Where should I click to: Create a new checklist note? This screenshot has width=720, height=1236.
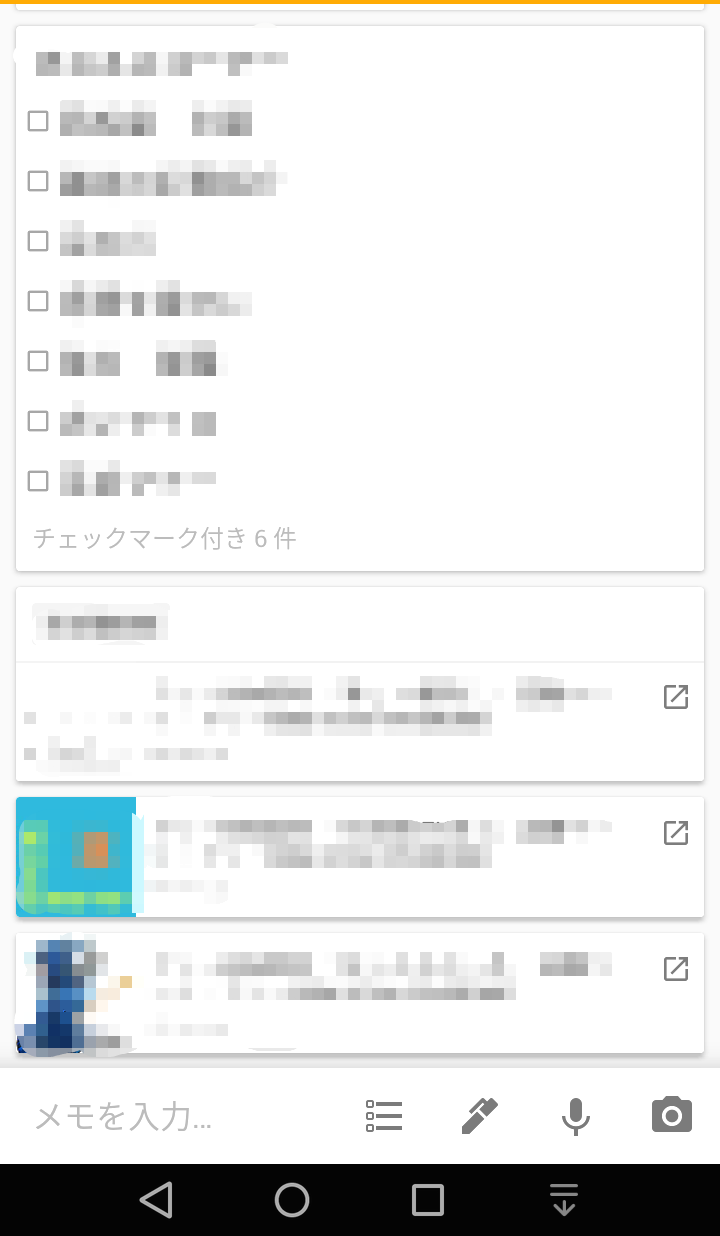tap(384, 1116)
